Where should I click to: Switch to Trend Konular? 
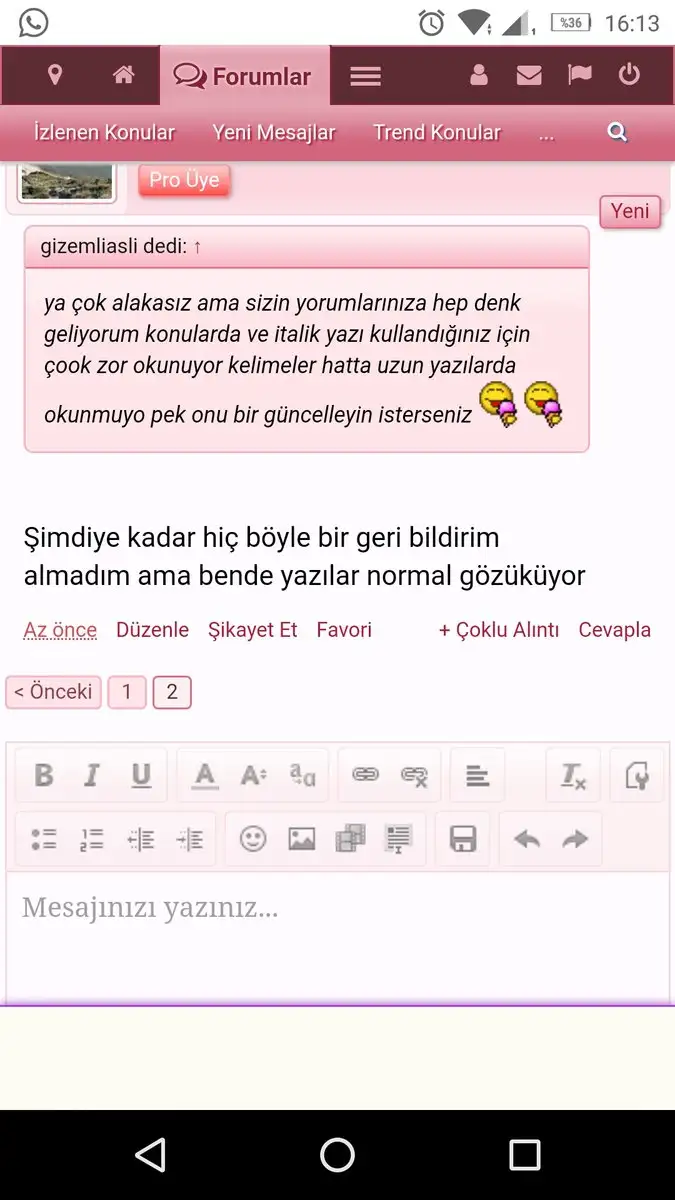(436, 133)
